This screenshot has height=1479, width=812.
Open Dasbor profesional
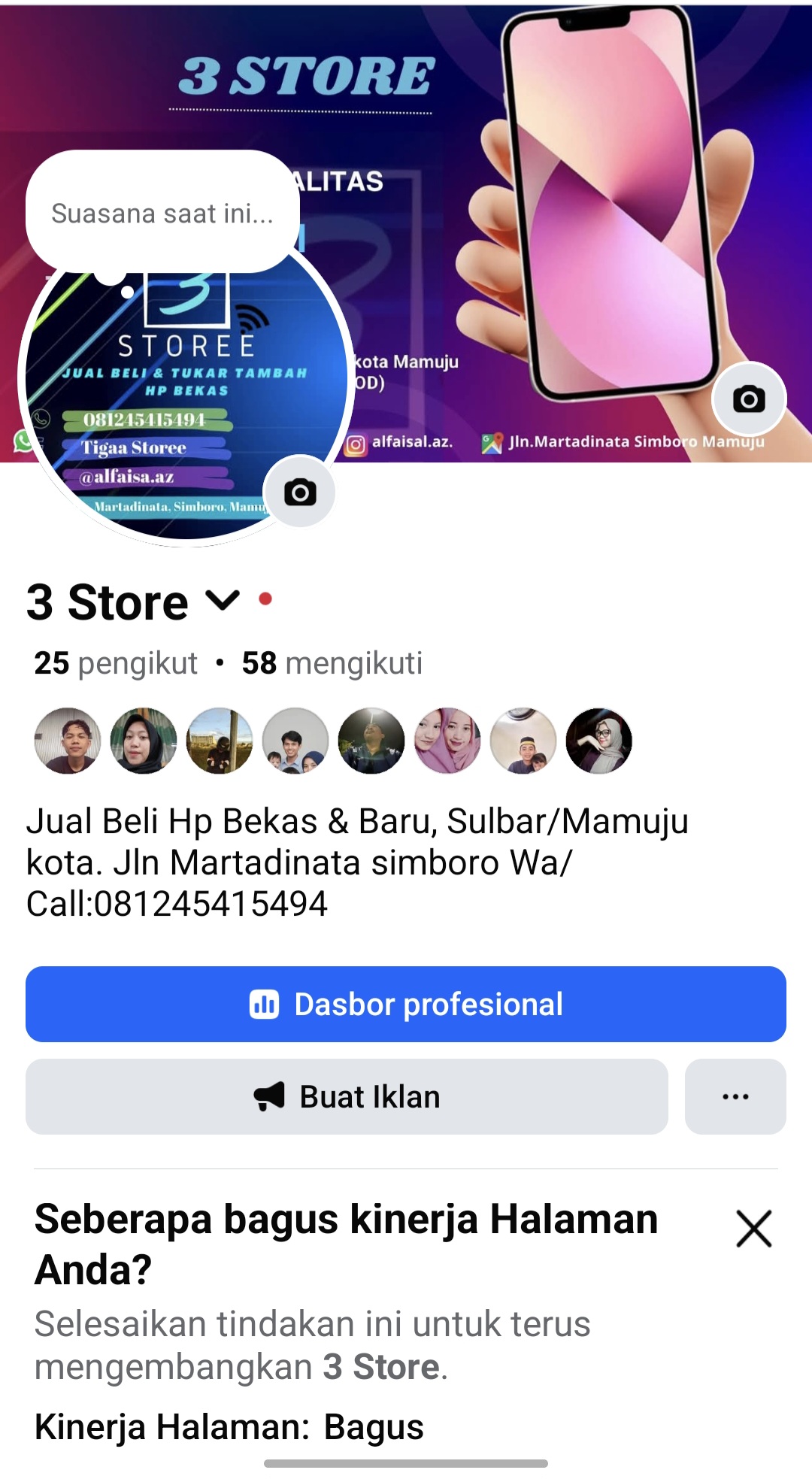point(406,1004)
